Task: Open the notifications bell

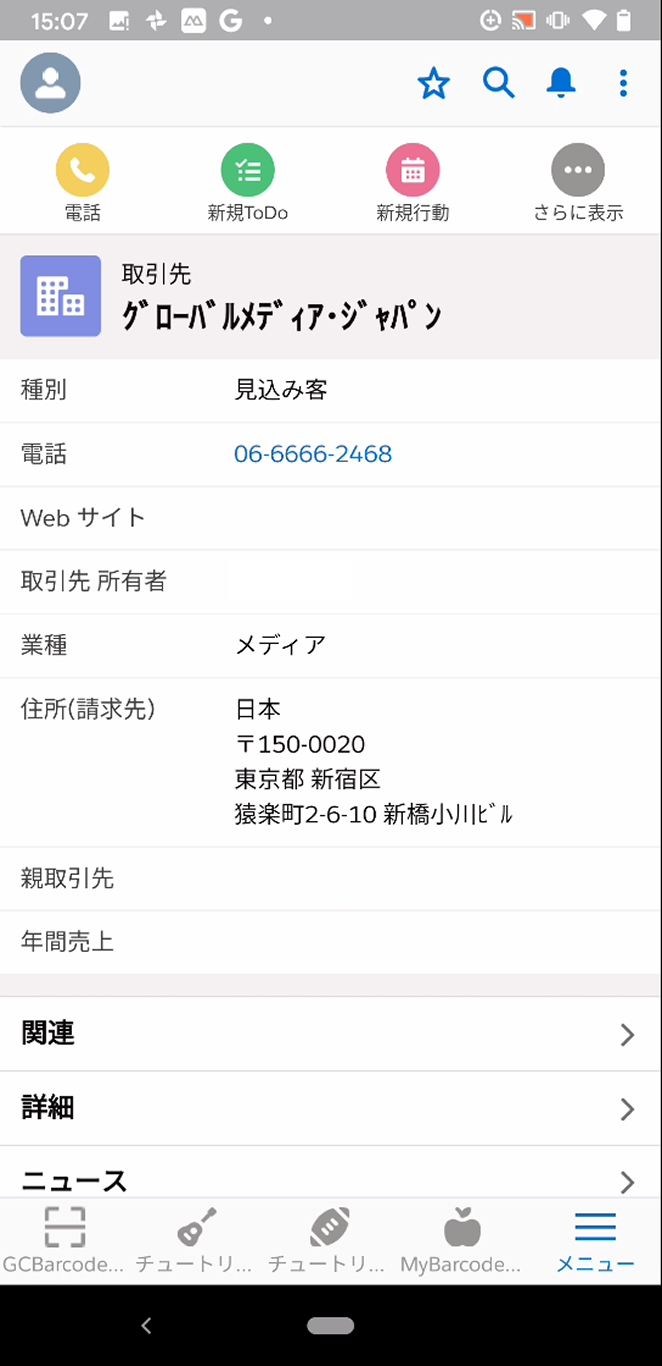Action: (561, 84)
